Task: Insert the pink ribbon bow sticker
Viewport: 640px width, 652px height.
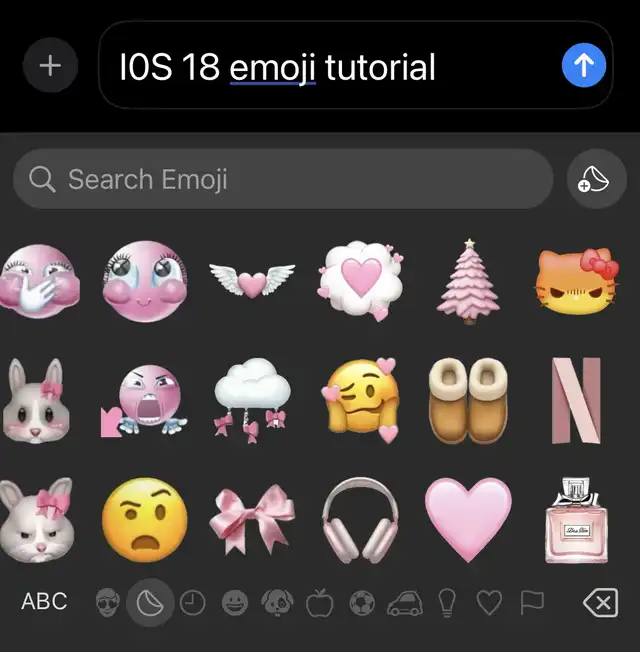Action: click(252, 521)
